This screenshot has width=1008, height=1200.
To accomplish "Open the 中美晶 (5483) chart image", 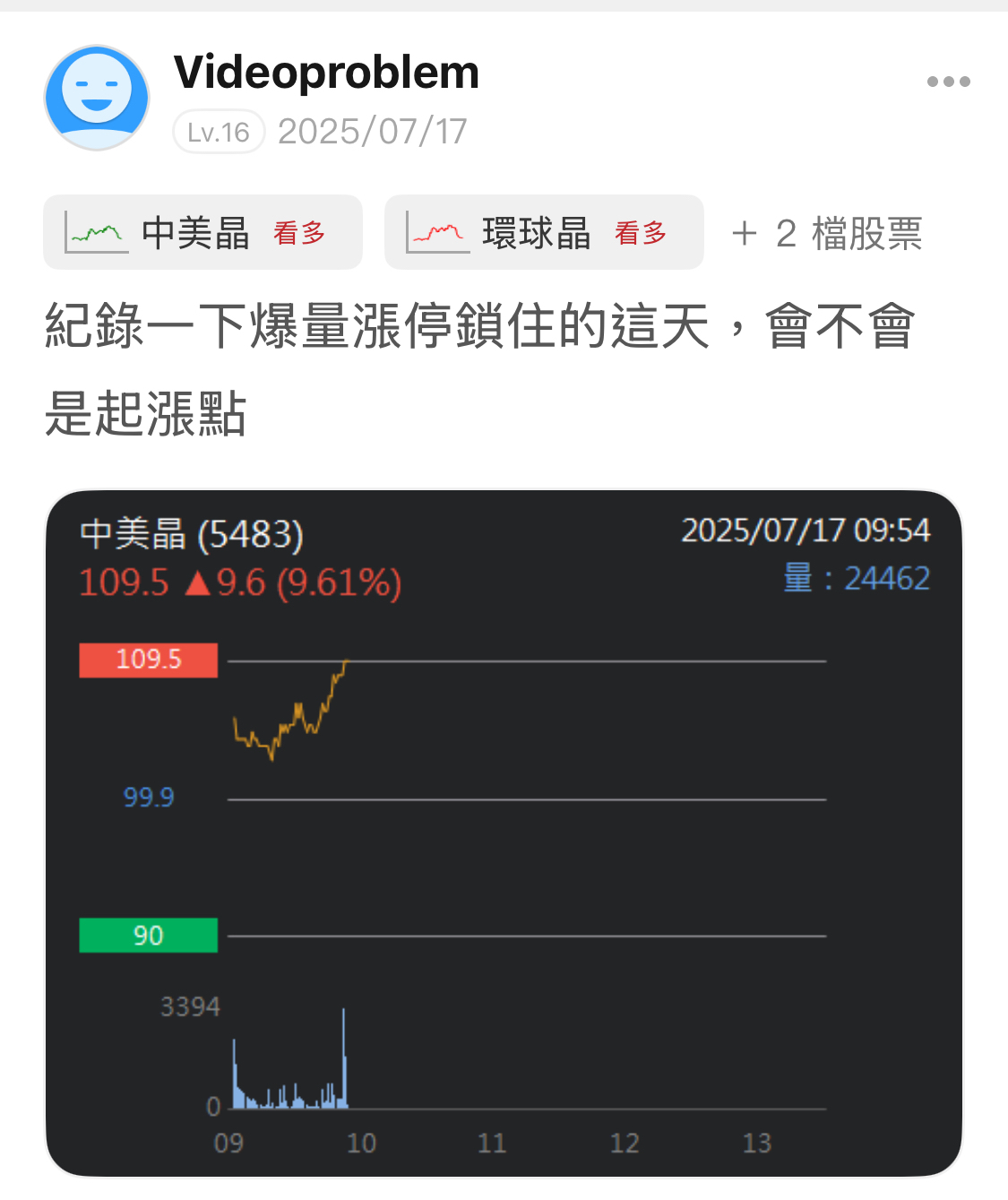I will [504, 833].
